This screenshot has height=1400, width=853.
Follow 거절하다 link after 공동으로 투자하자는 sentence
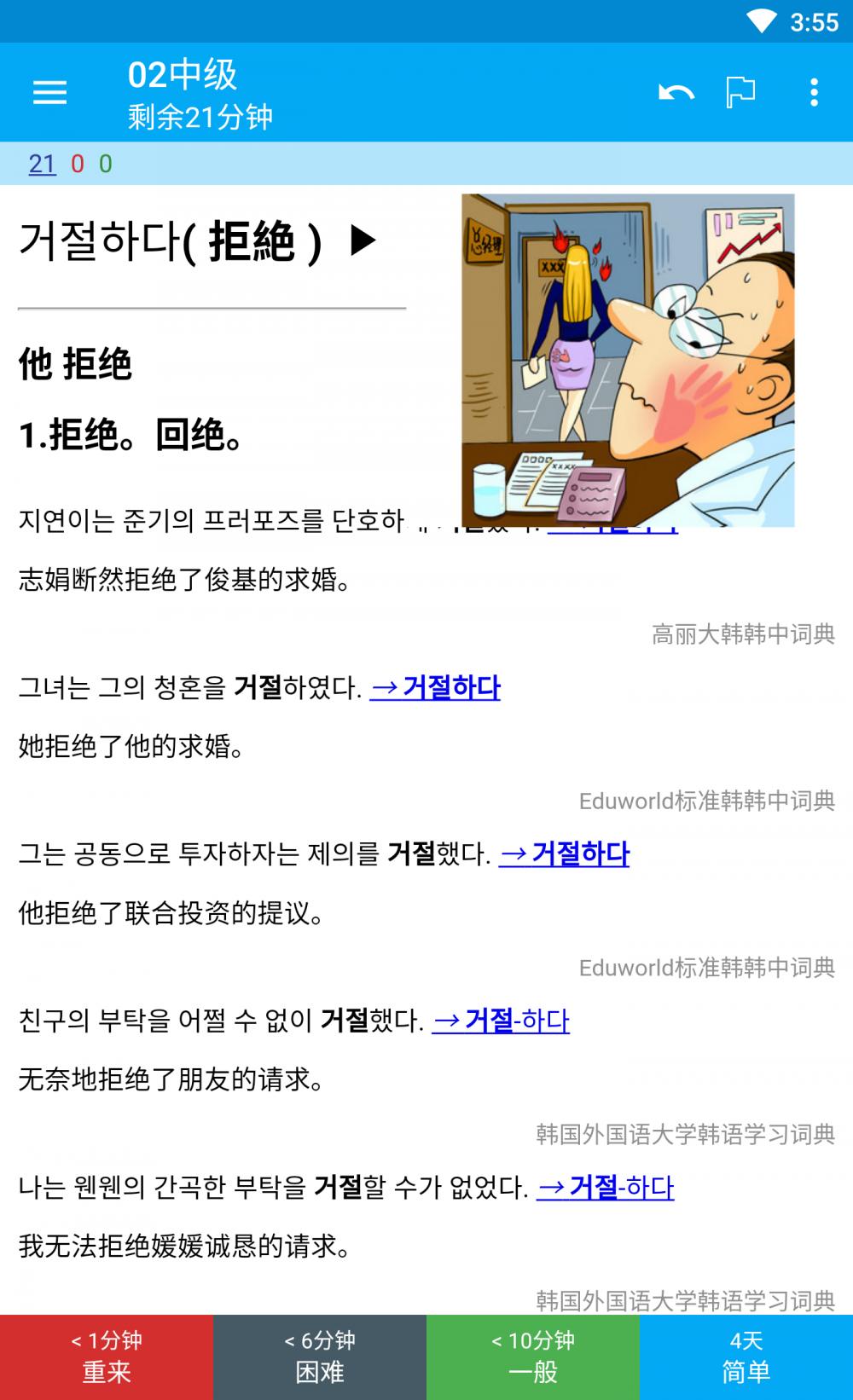565,853
